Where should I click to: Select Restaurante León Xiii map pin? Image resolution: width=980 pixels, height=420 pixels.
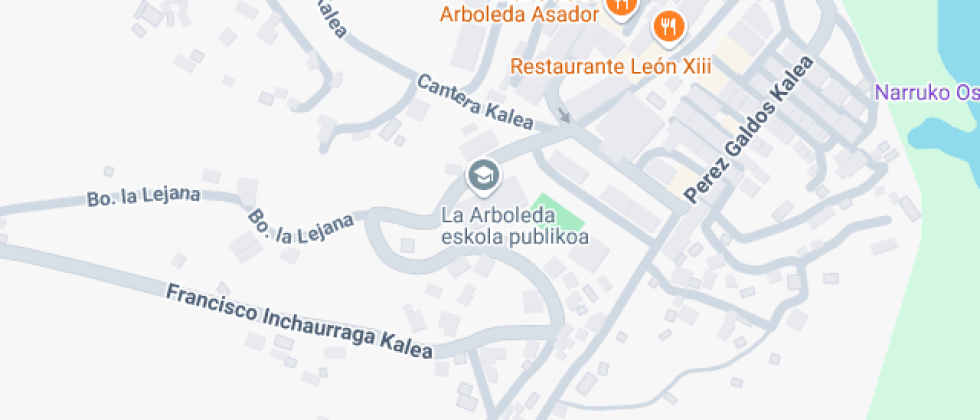coord(669,29)
